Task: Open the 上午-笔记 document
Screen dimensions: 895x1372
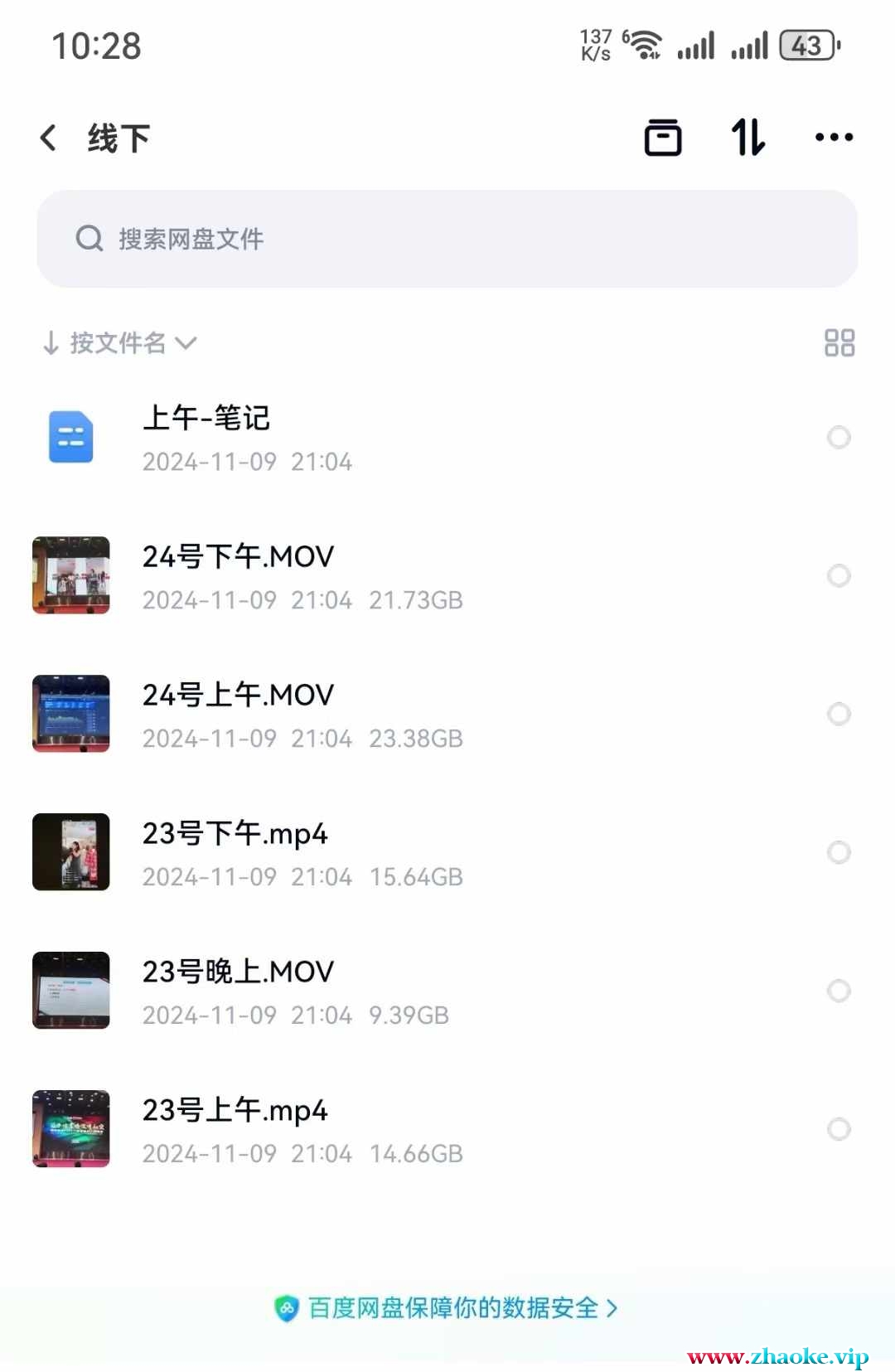Action: [207, 419]
